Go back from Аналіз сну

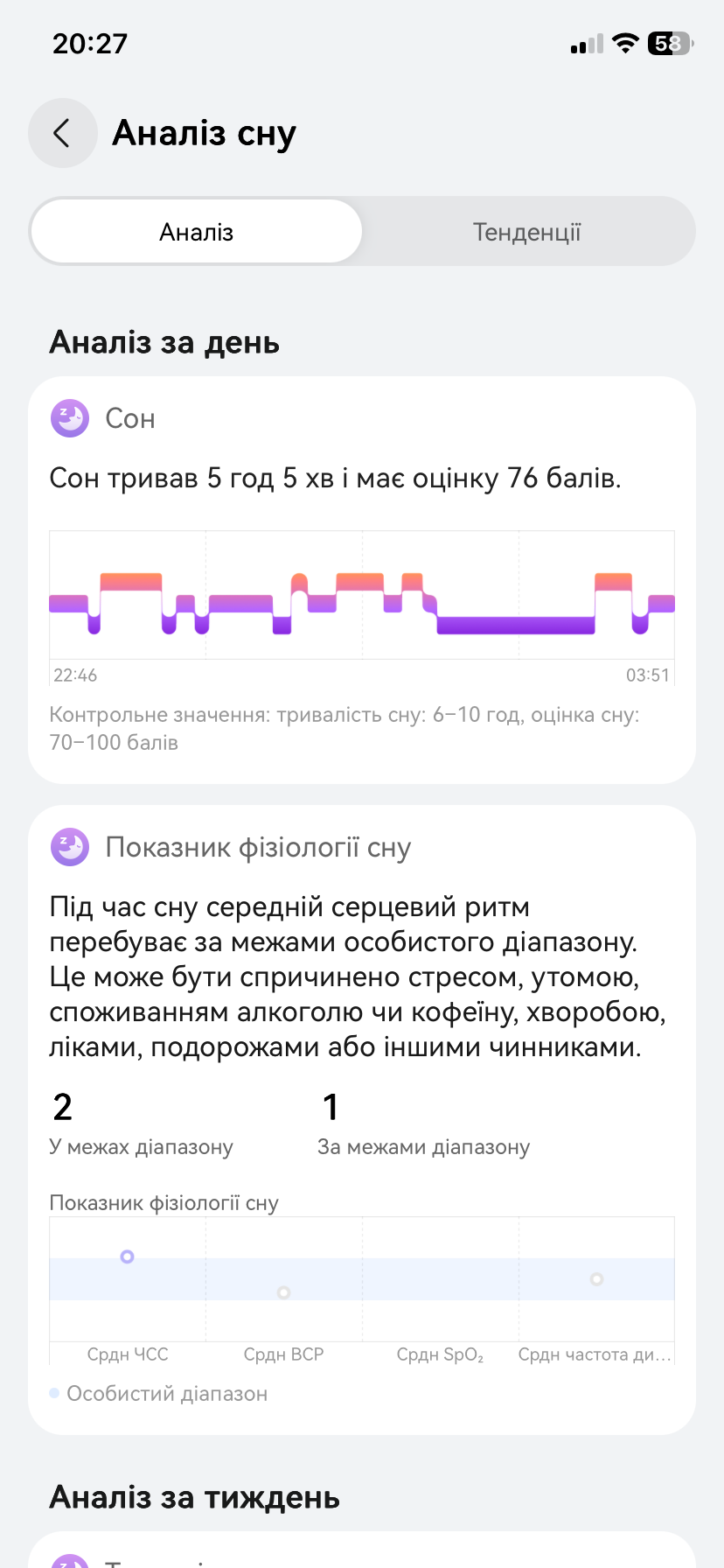point(62,133)
